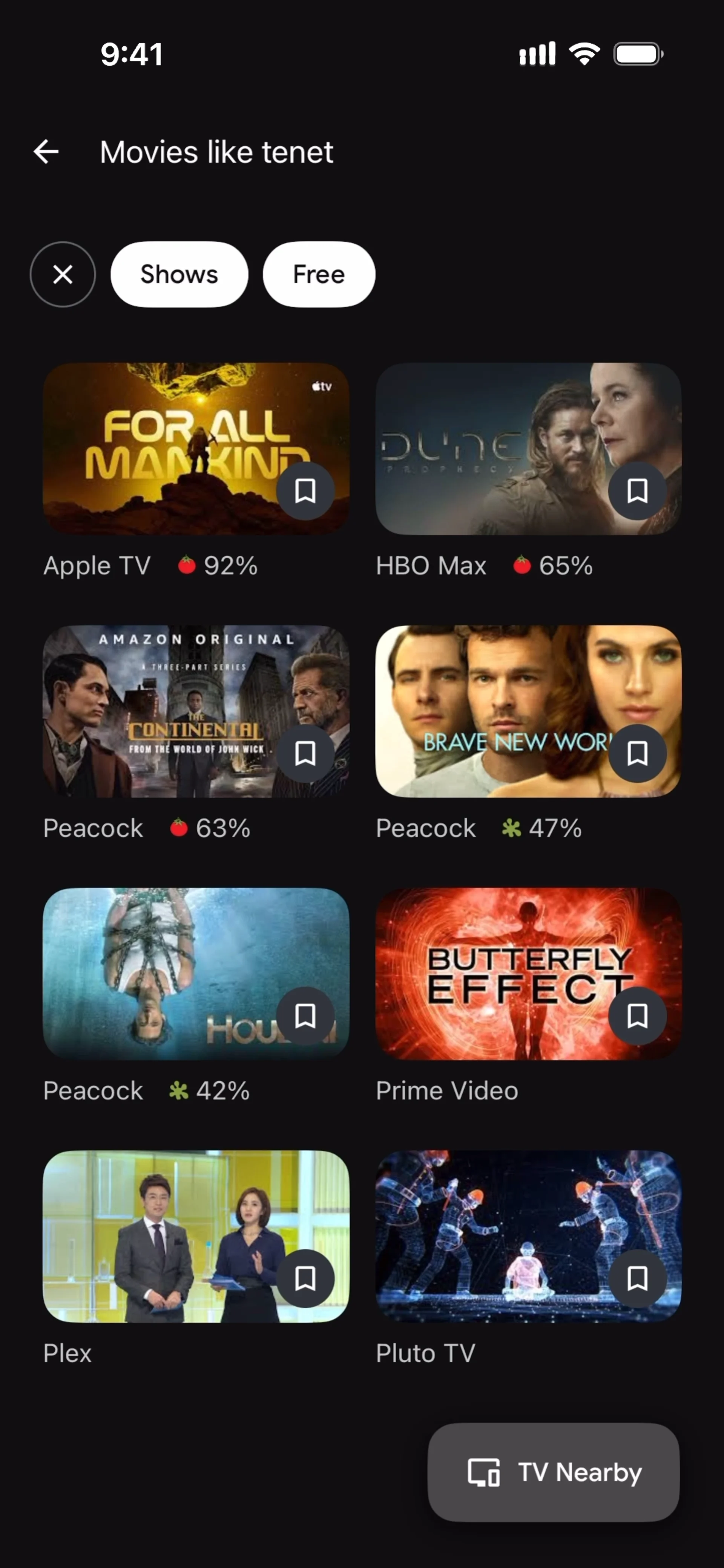
Task: Bookmark Brave New World
Action: pos(637,753)
